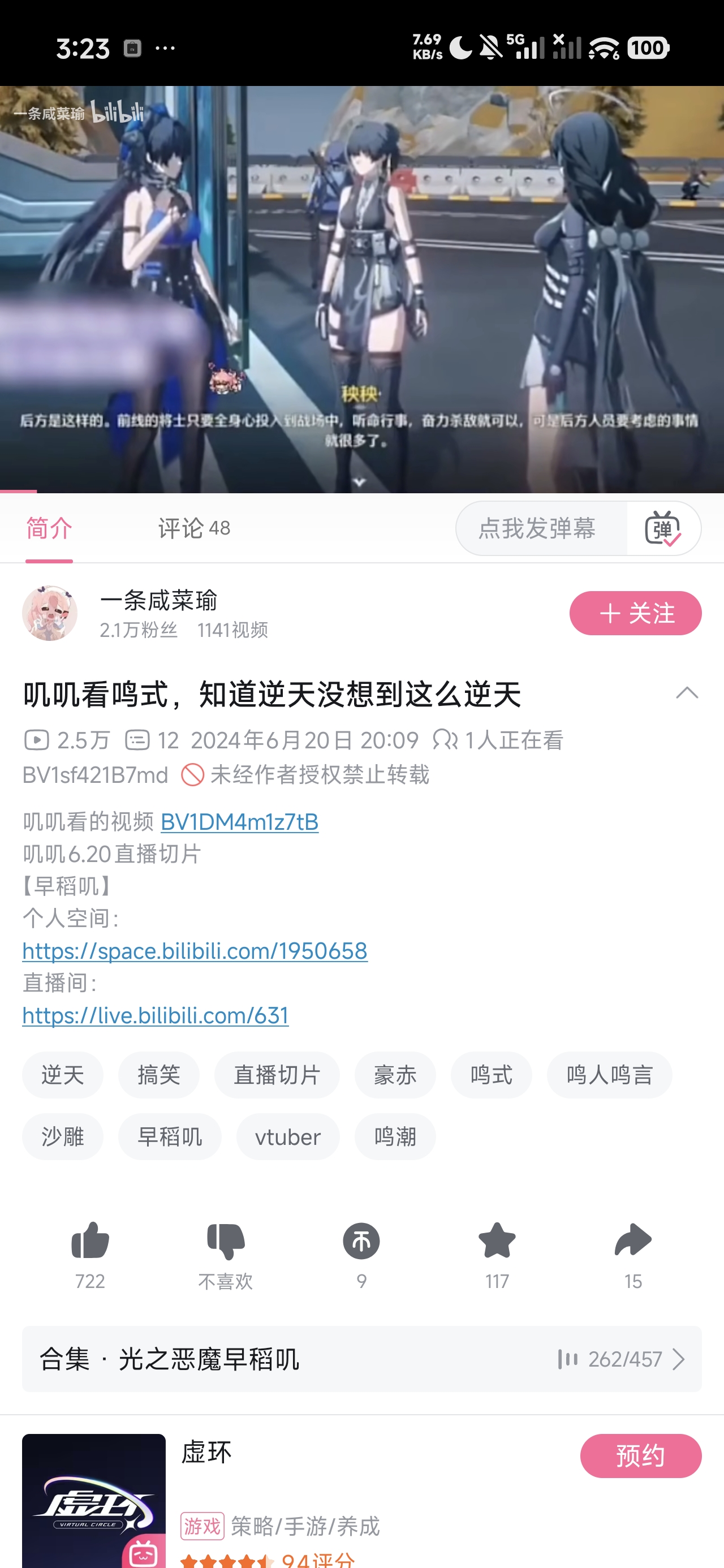Select the 鸣人鸣言 tag chip
Image resolution: width=724 pixels, height=1568 pixels.
[610, 1075]
